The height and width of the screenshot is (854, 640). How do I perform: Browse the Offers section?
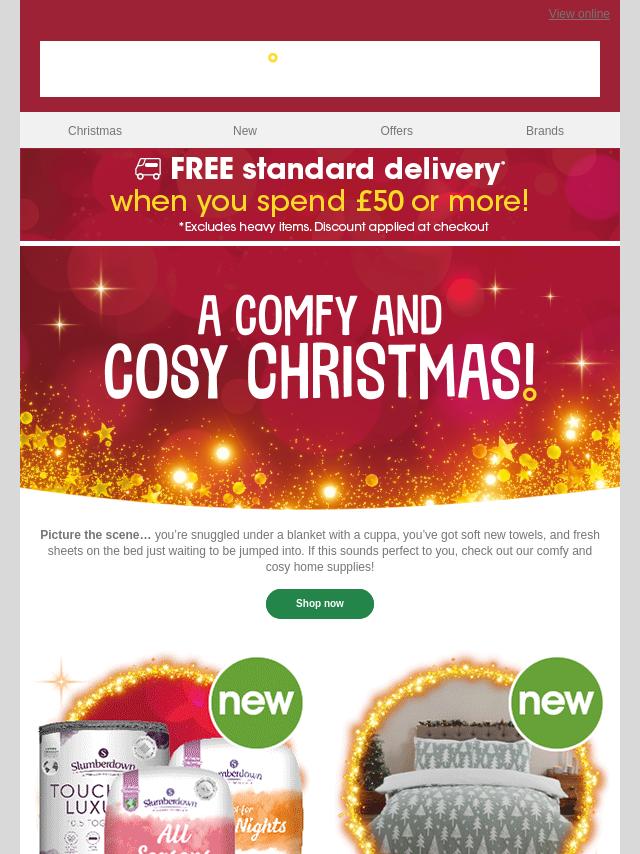tap(396, 131)
